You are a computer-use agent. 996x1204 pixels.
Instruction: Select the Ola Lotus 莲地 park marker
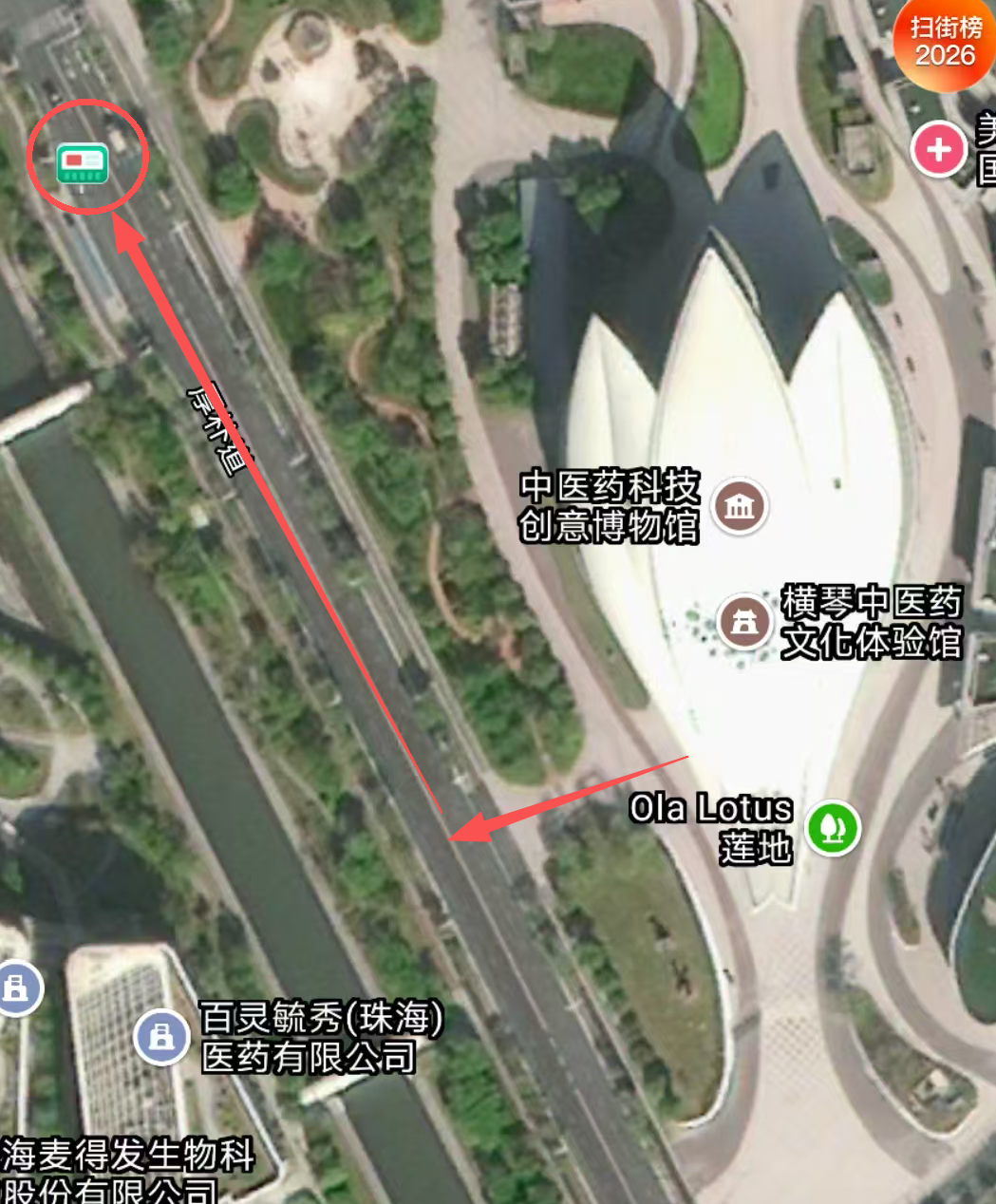(833, 827)
